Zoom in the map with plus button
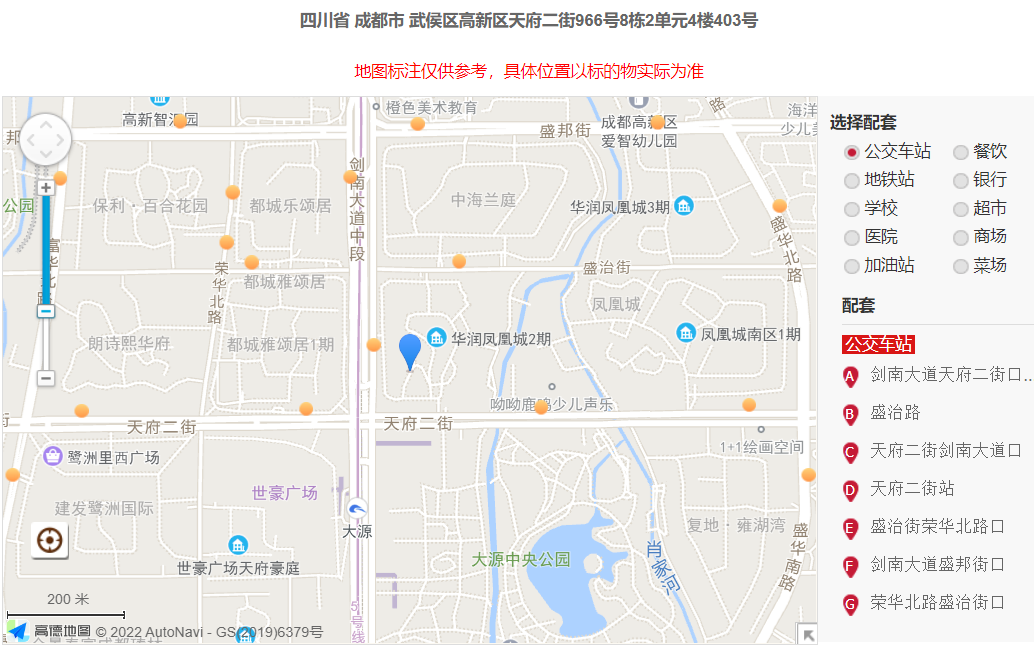The height and width of the screenshot is (645, 1034). (46, 188)
